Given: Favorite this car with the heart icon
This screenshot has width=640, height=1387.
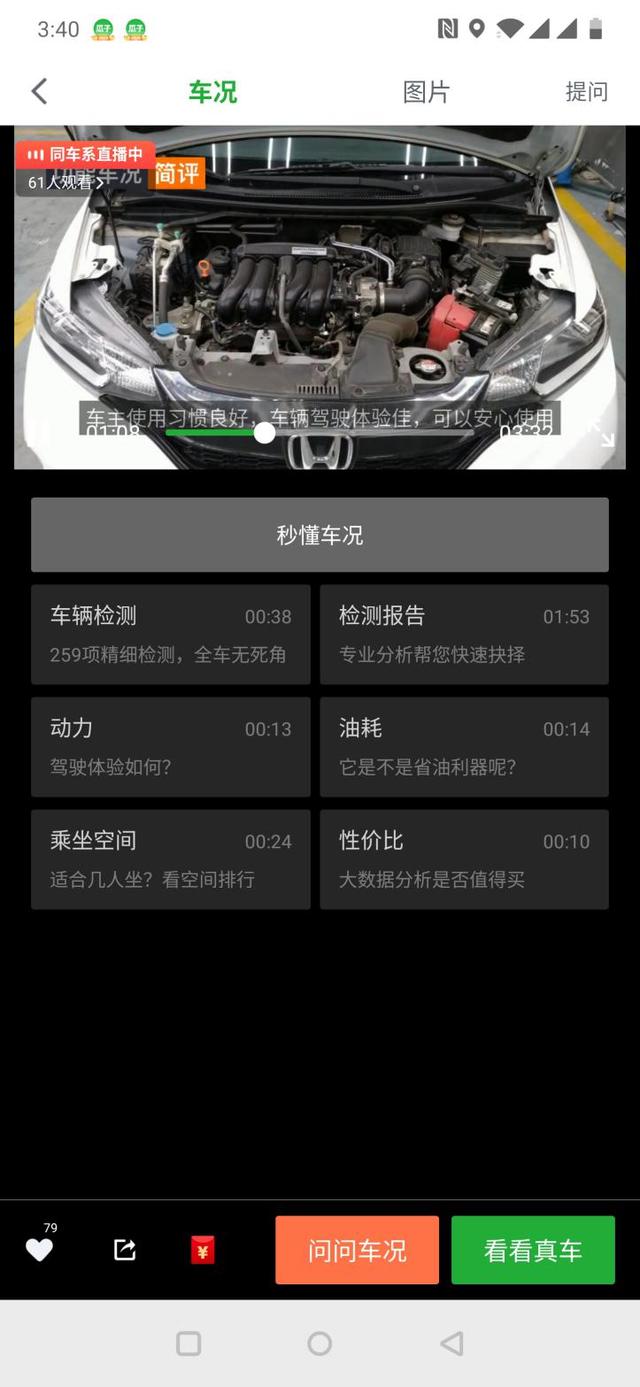Looking at the screenshot, I should coord(39,1249).
